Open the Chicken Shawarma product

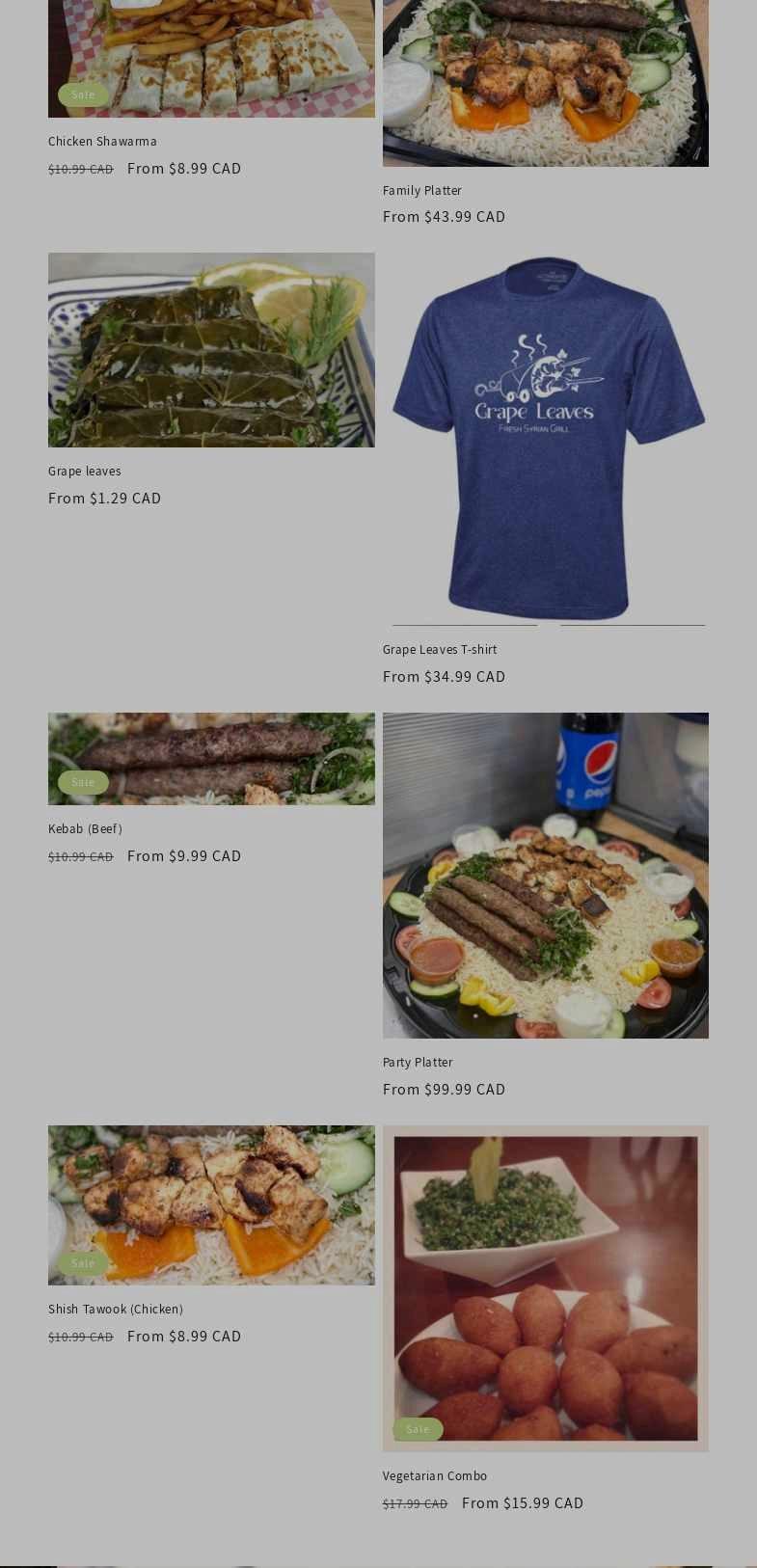point(102,142)
